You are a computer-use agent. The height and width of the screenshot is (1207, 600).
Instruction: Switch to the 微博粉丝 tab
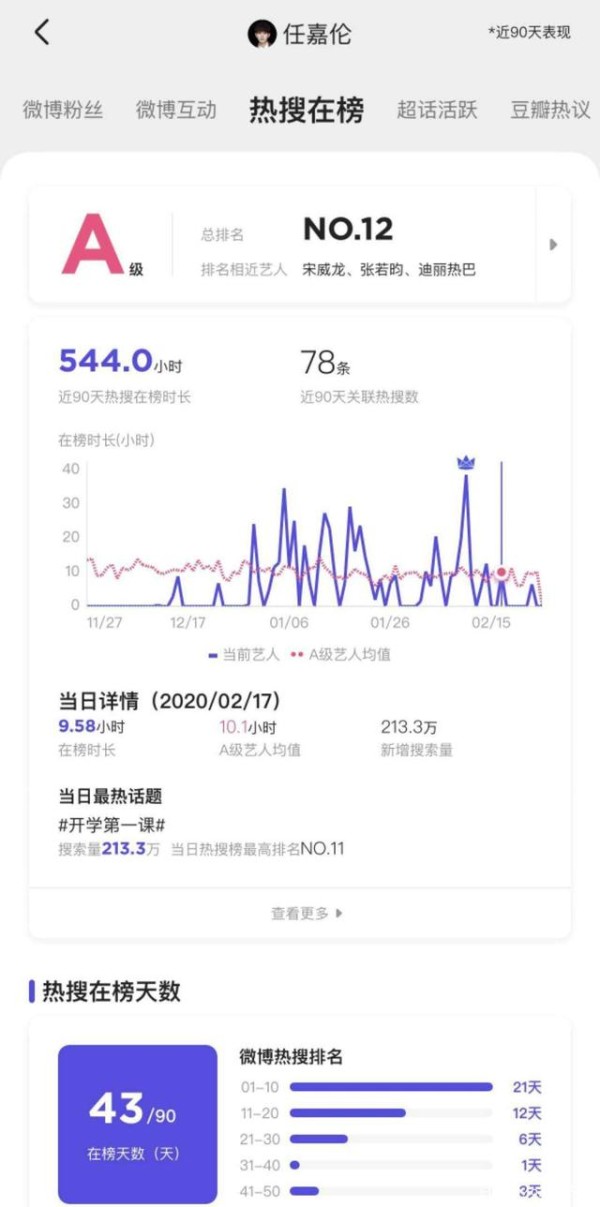click(x=63, y=110)
